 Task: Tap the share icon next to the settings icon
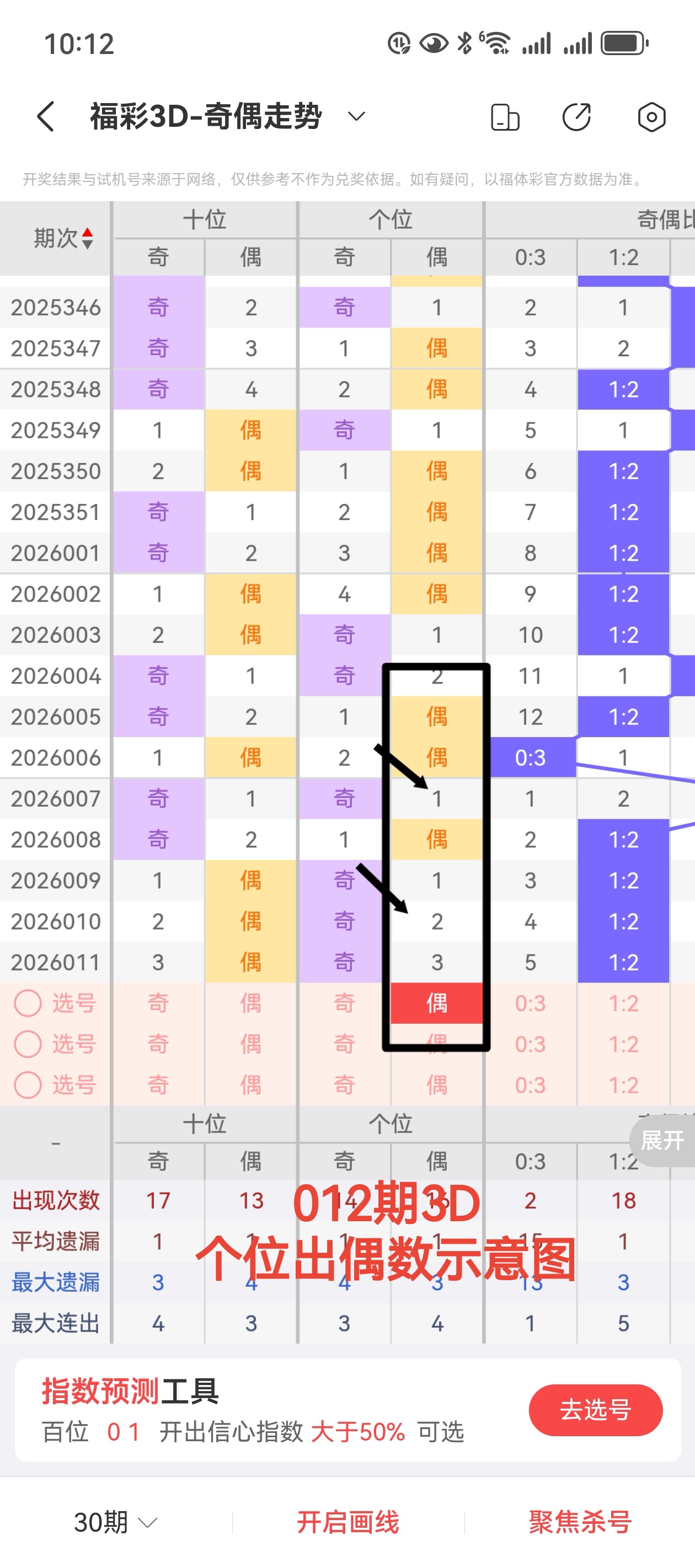point(576,116)
